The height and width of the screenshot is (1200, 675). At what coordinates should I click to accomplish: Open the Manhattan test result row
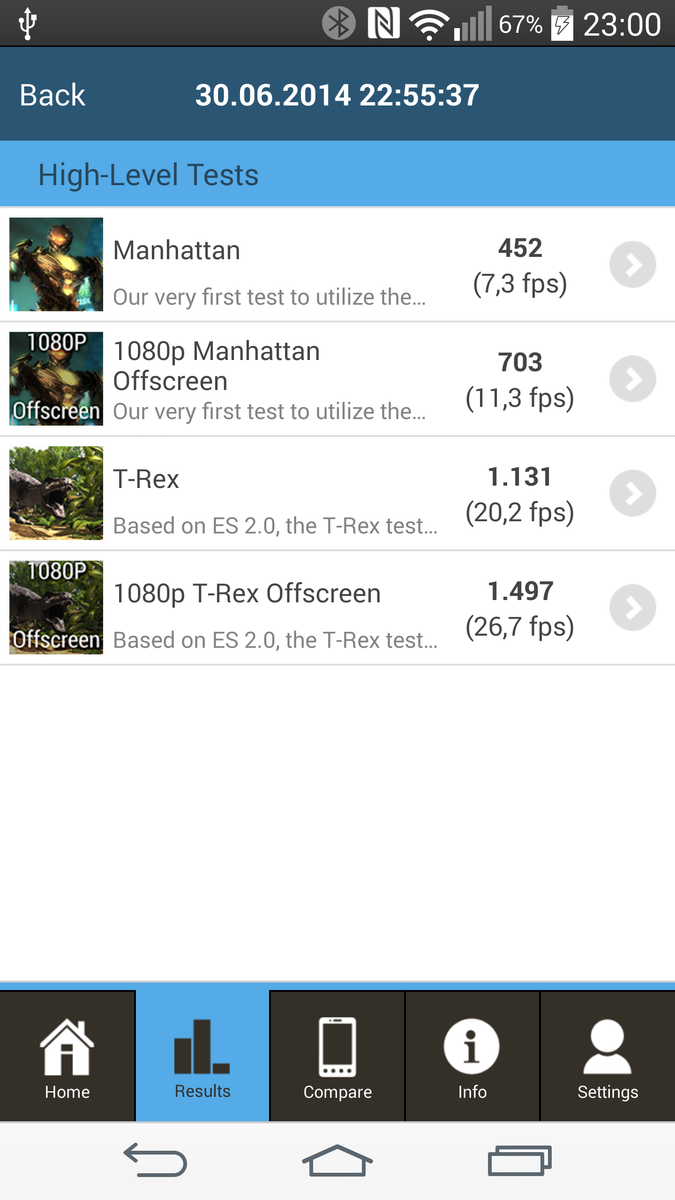click(x=337, y=265)
